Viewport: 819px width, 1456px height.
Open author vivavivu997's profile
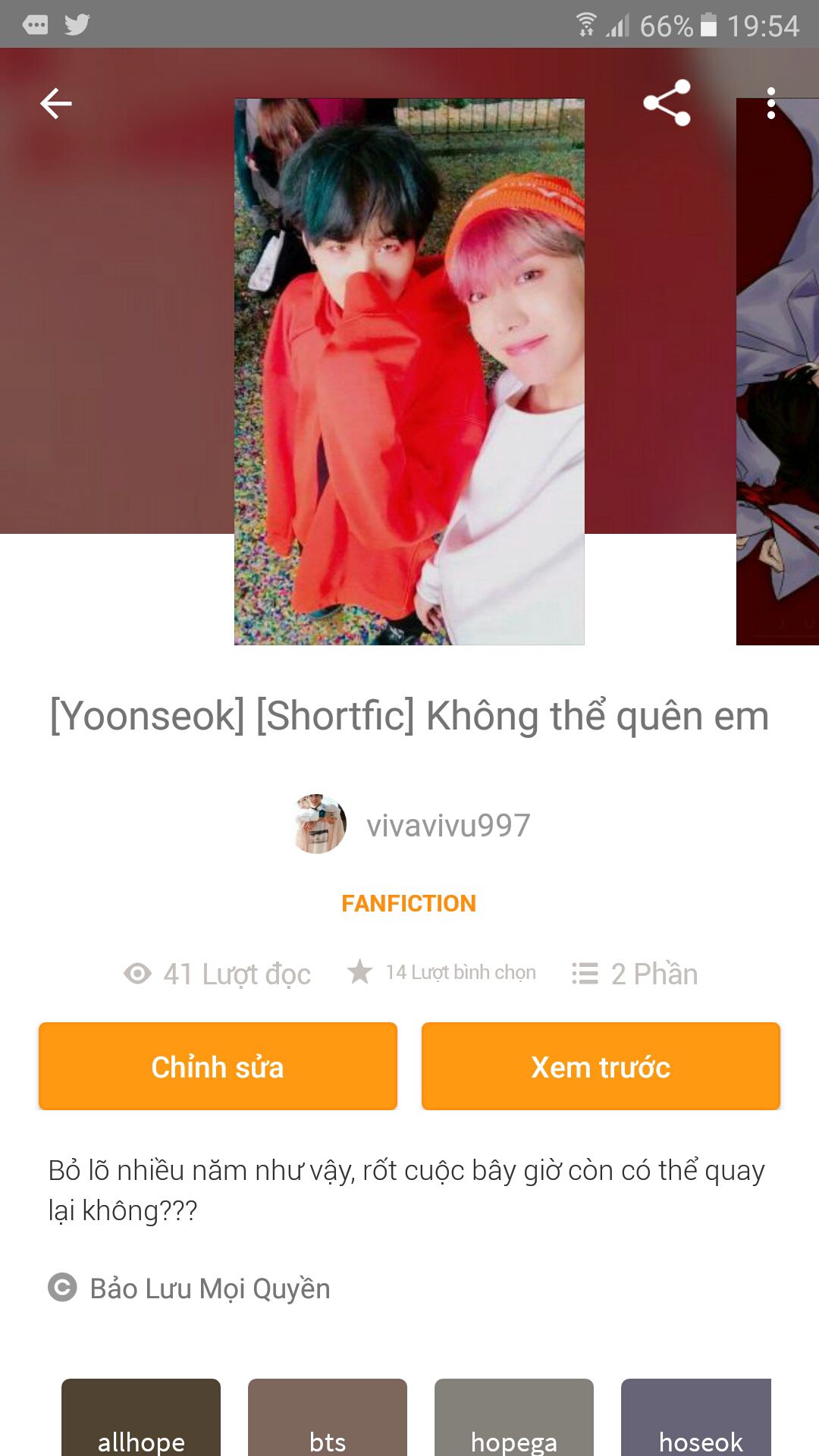click(x=447, y=825)
